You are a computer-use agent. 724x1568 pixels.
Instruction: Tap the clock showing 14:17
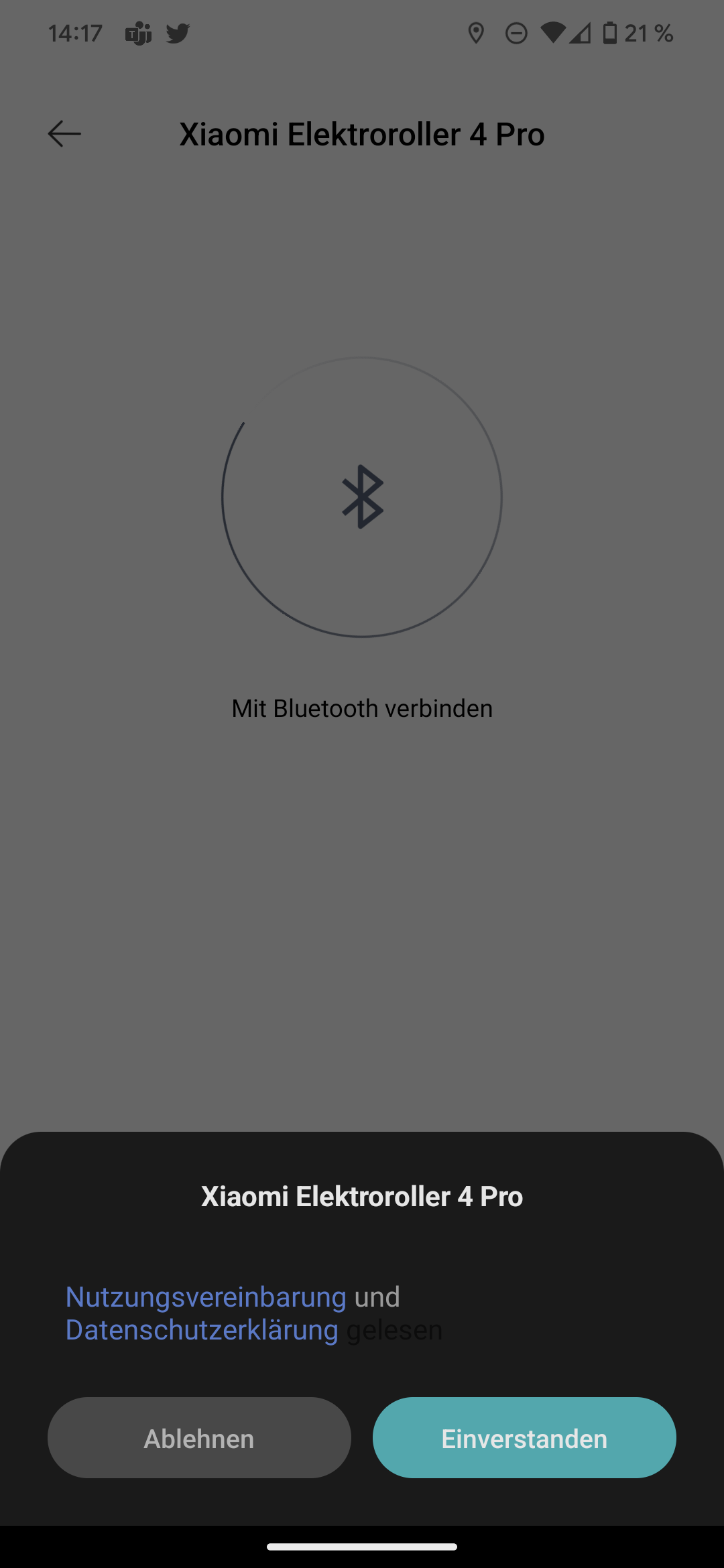click(76, 33)
